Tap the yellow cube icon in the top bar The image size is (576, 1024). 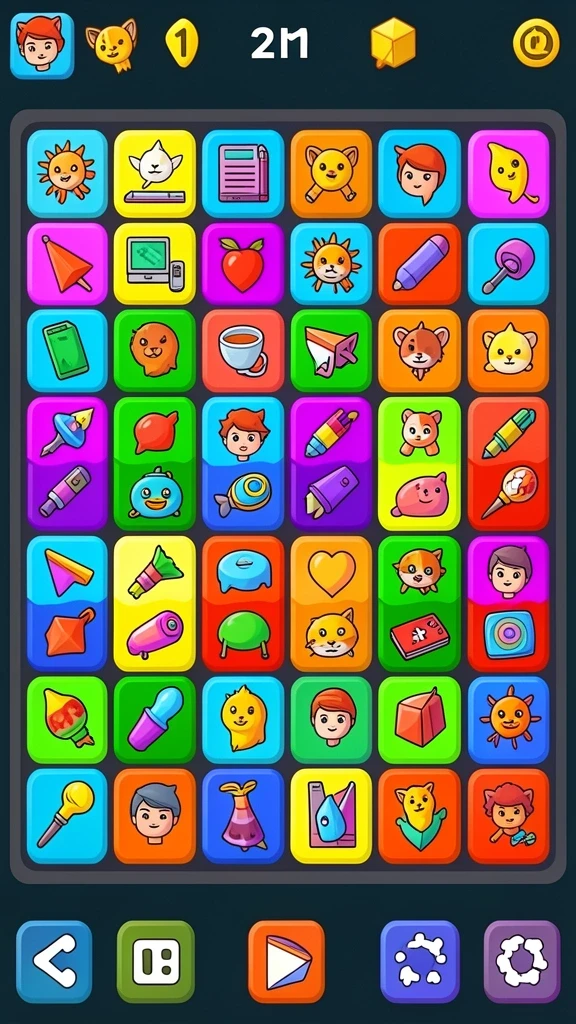(x=393, y=42)
